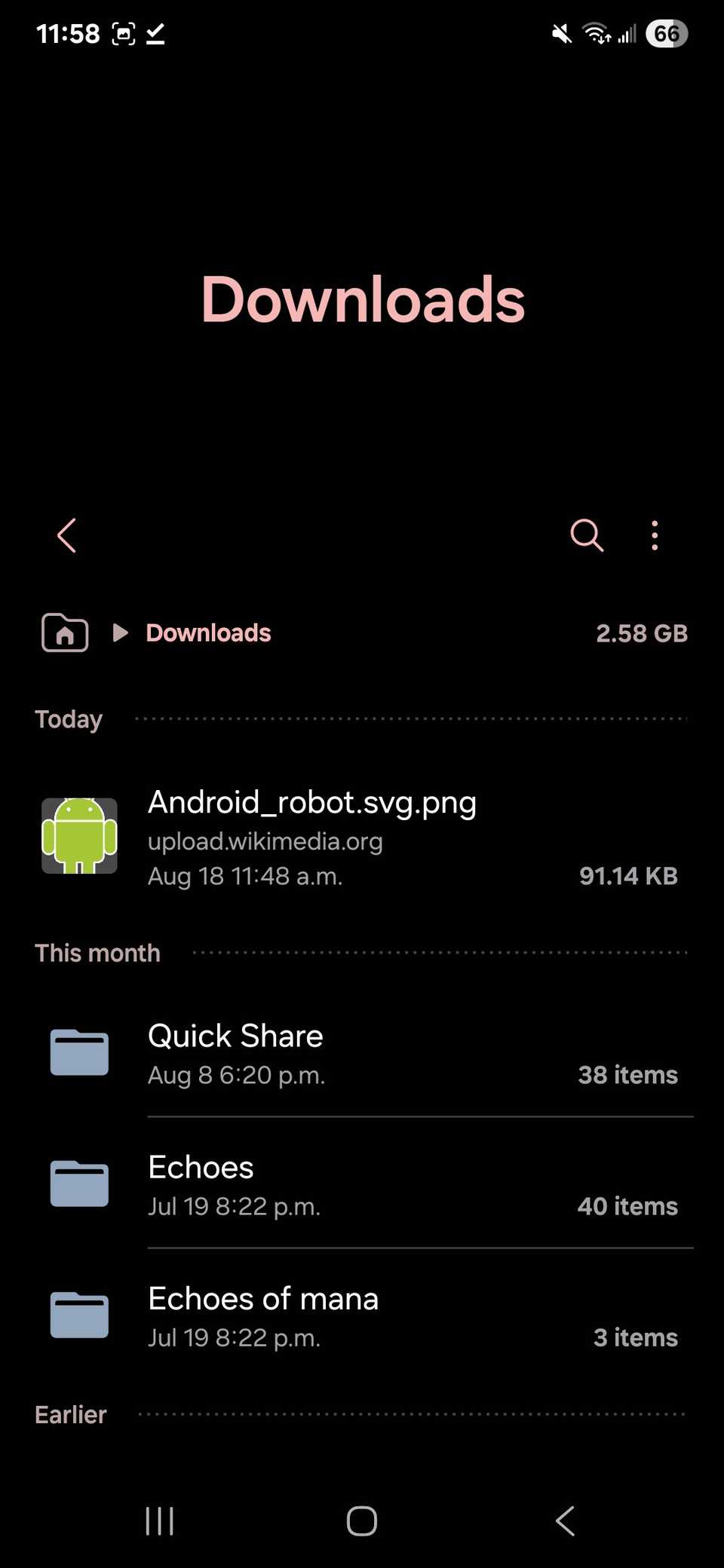Tap the This month section header
This screenshot has height=1568, width=724.
coord(97,952)
